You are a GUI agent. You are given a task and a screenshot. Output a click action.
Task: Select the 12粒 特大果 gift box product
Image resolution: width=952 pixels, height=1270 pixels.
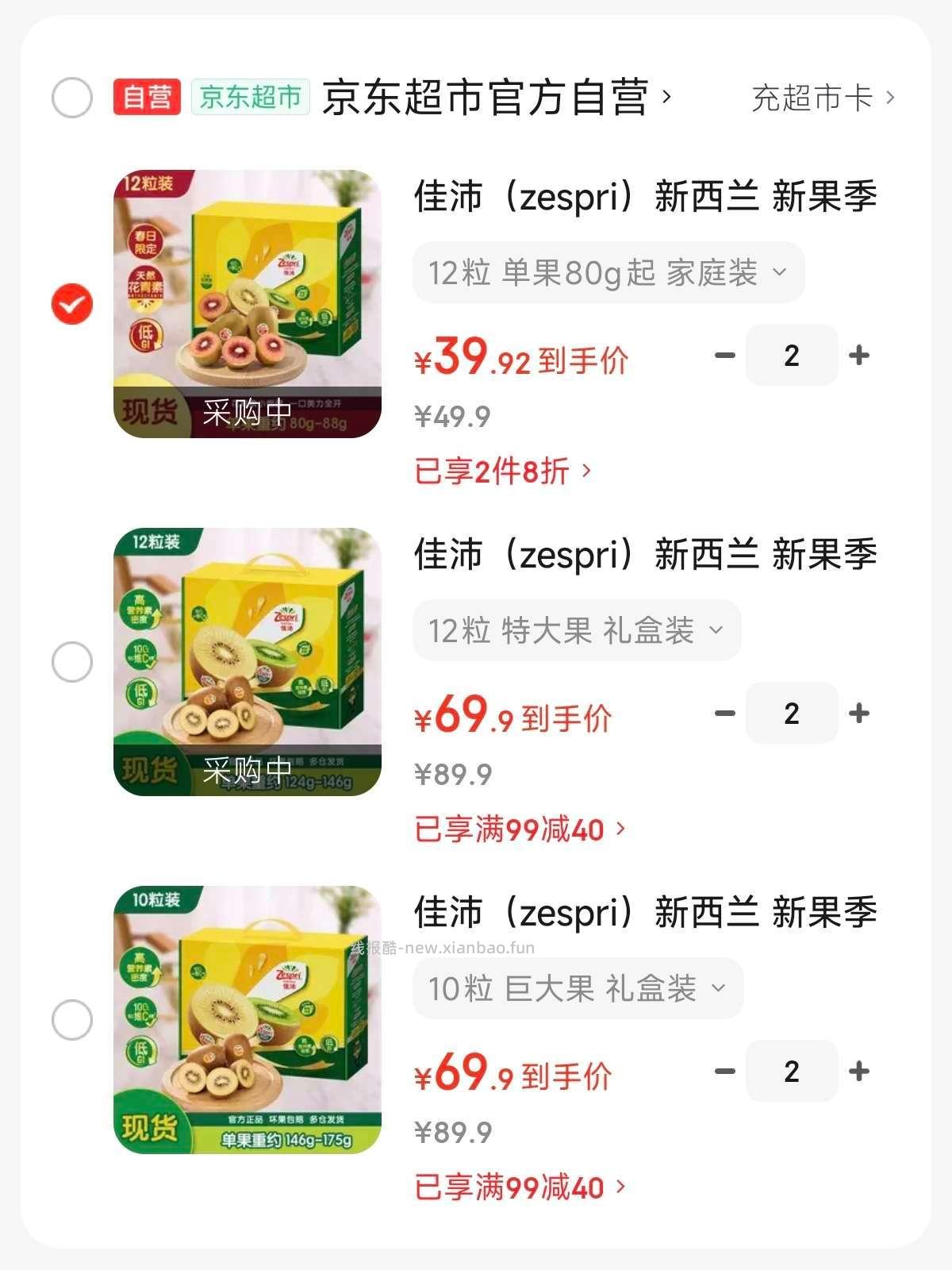[x=72, y=660]
